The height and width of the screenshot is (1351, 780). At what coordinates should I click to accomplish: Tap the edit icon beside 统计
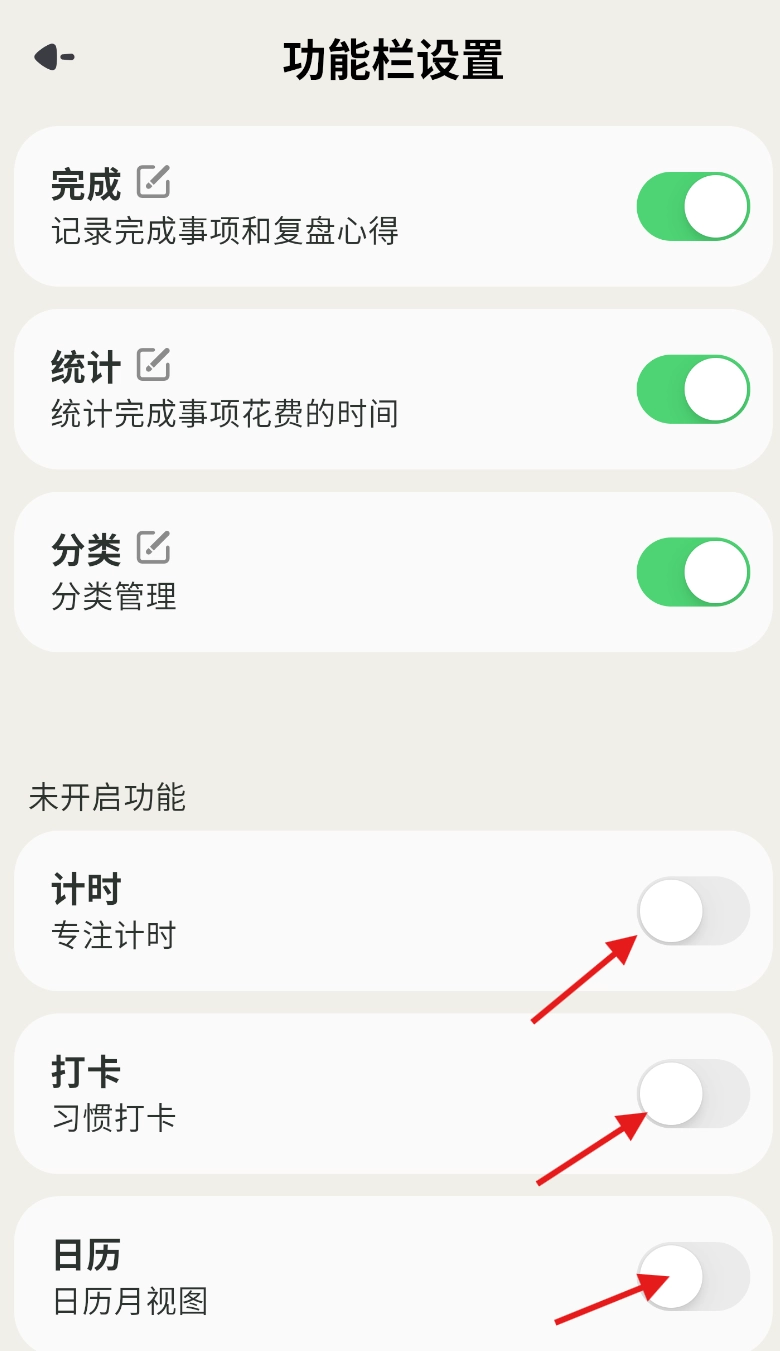click(153, 365)
